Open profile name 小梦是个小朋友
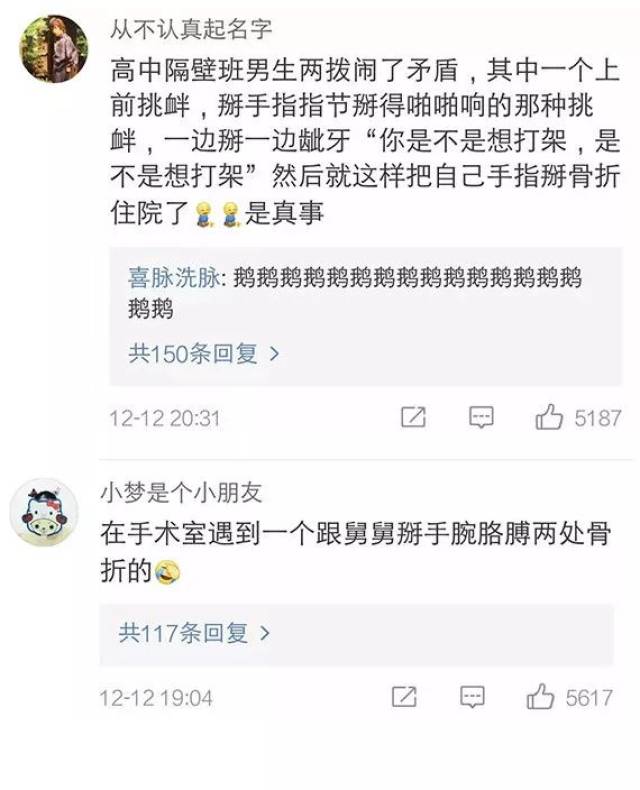The height and width of the screenshot is (790, 640). [x=180, y=493]
